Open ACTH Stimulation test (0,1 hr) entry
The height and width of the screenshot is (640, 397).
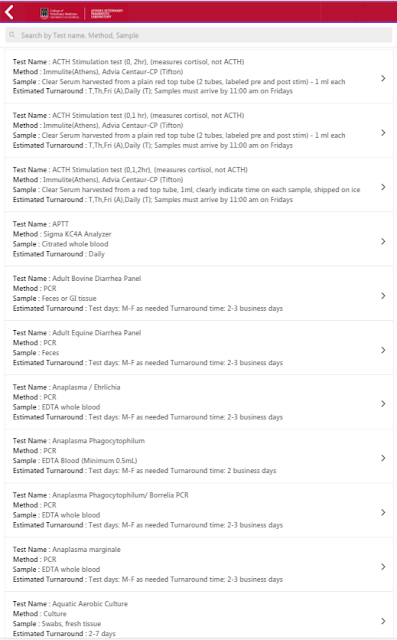click(x=199, y=131)
